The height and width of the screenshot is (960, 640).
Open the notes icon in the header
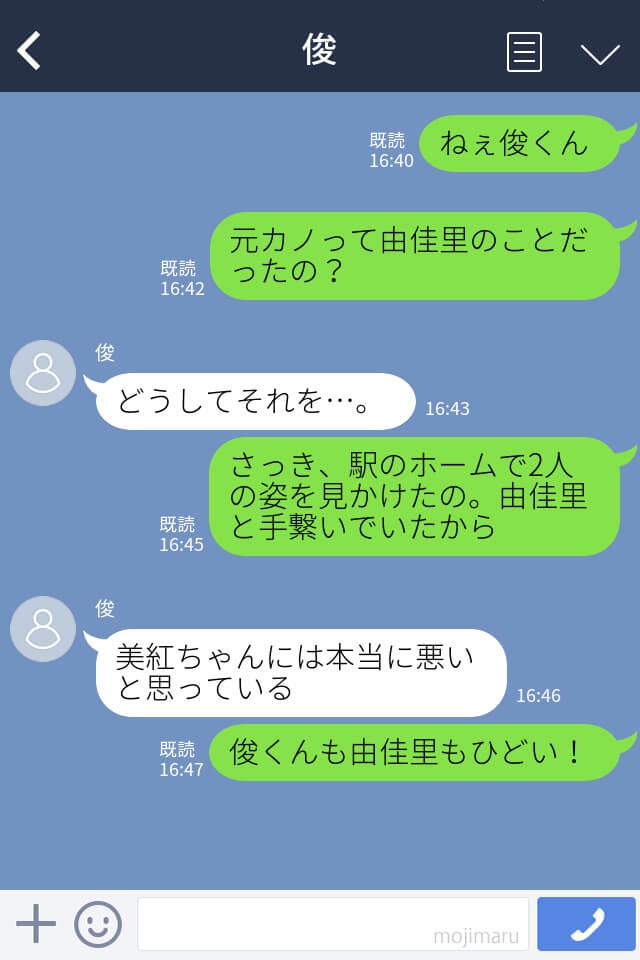(x=524, y=51)
